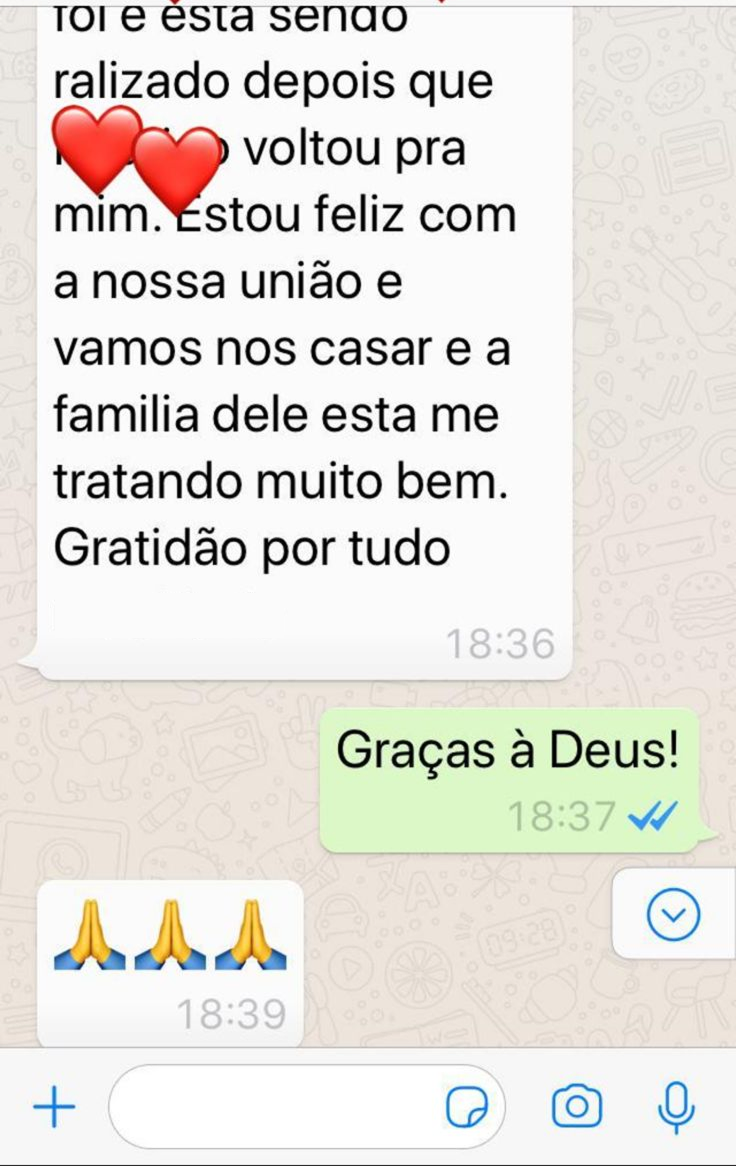Image resolution: width=736 pixels, height=1166 pixels.
Task: Tap the microphone for a voice message
Action: 677,1107
